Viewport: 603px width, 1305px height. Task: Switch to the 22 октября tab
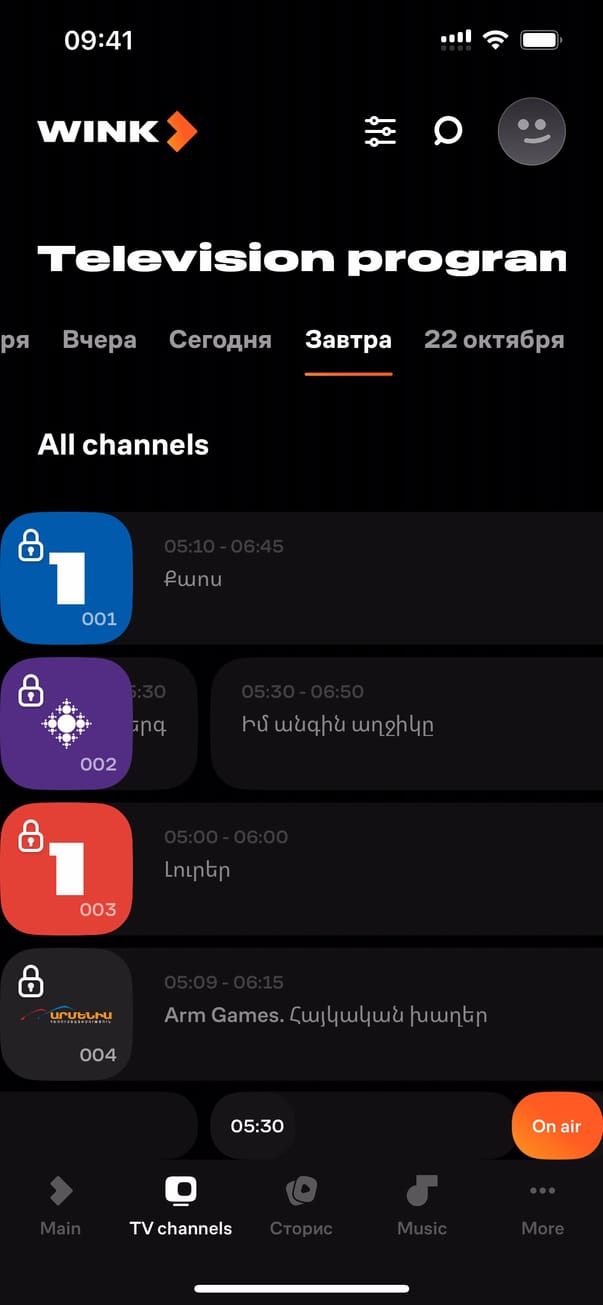point(494,339)
